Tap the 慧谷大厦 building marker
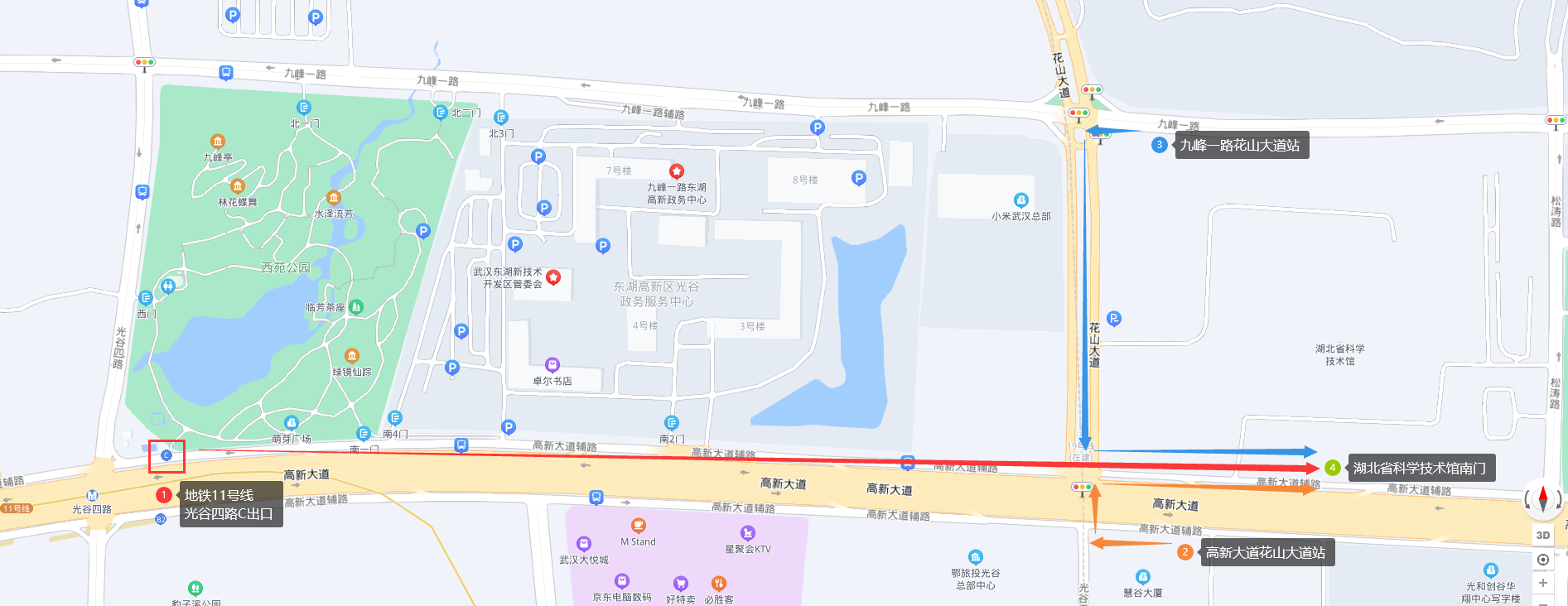This screenshot has height=606, width=1568. (1143, 577)
